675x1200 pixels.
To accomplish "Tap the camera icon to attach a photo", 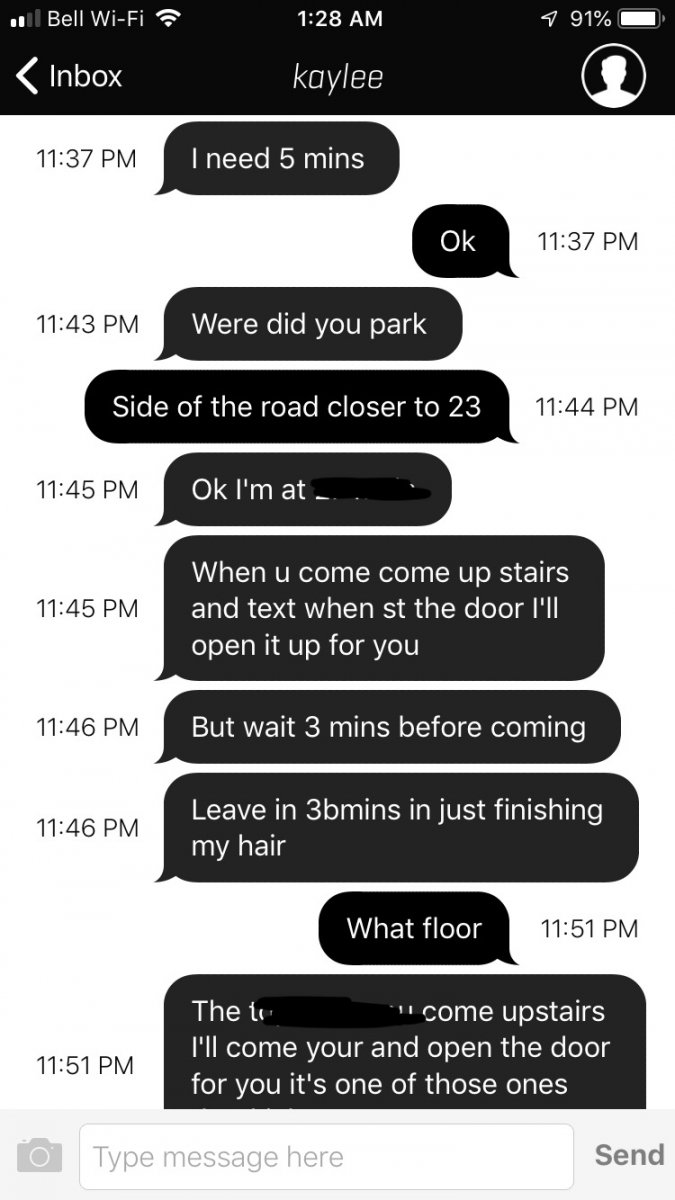I will click(x=40, y=1156).
